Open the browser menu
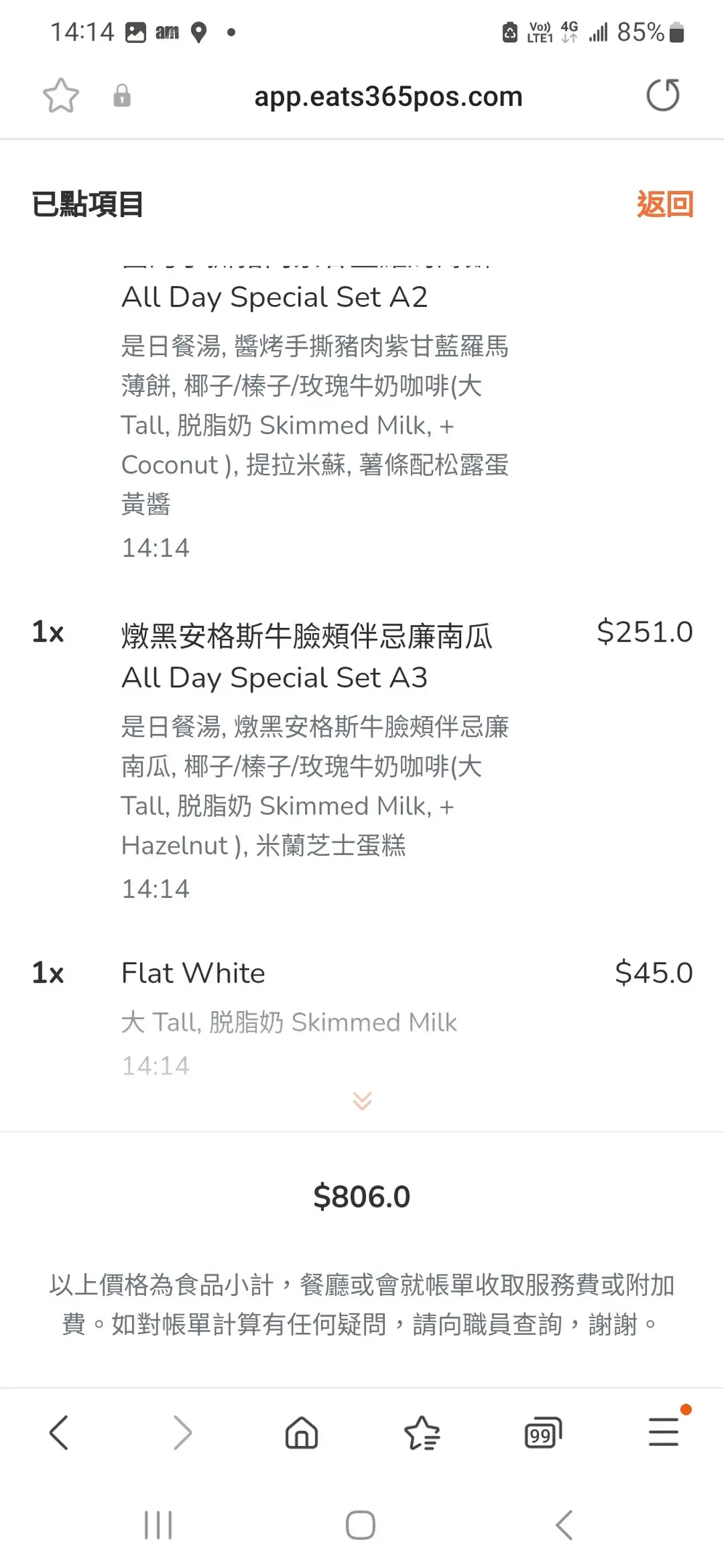The image size is (724, 1568). coord(664,1432)
